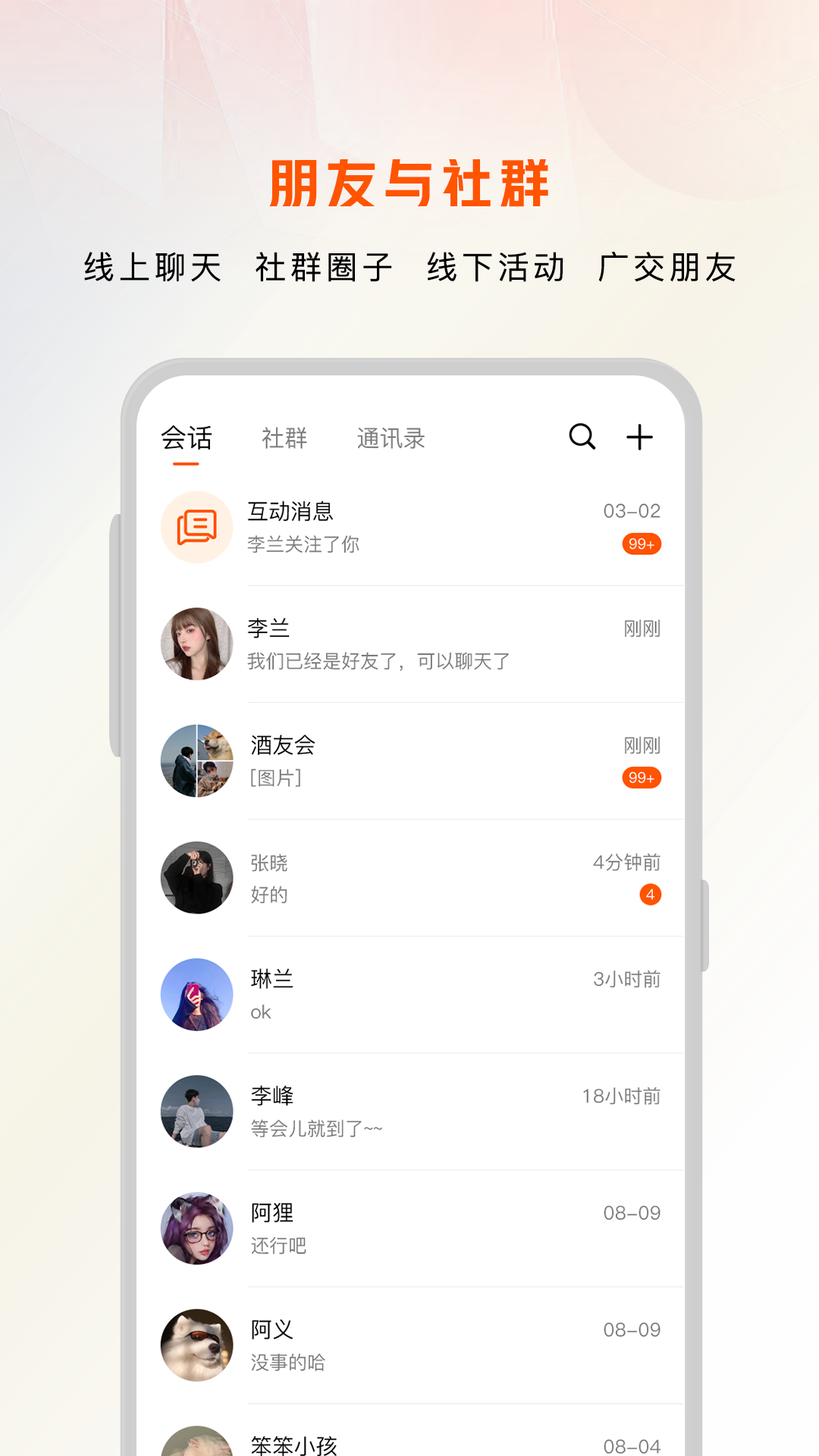Tap the plus icon to add new
The width and height of the screenshot is (819, 1456).
click(x=639, y=438)
